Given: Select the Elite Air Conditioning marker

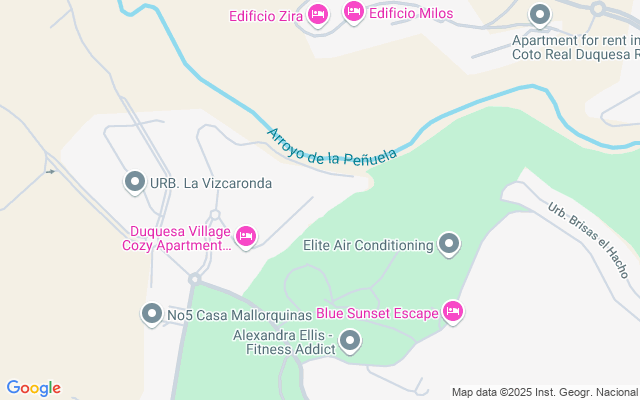Looking at the screenshot, I should click(449, 243).
